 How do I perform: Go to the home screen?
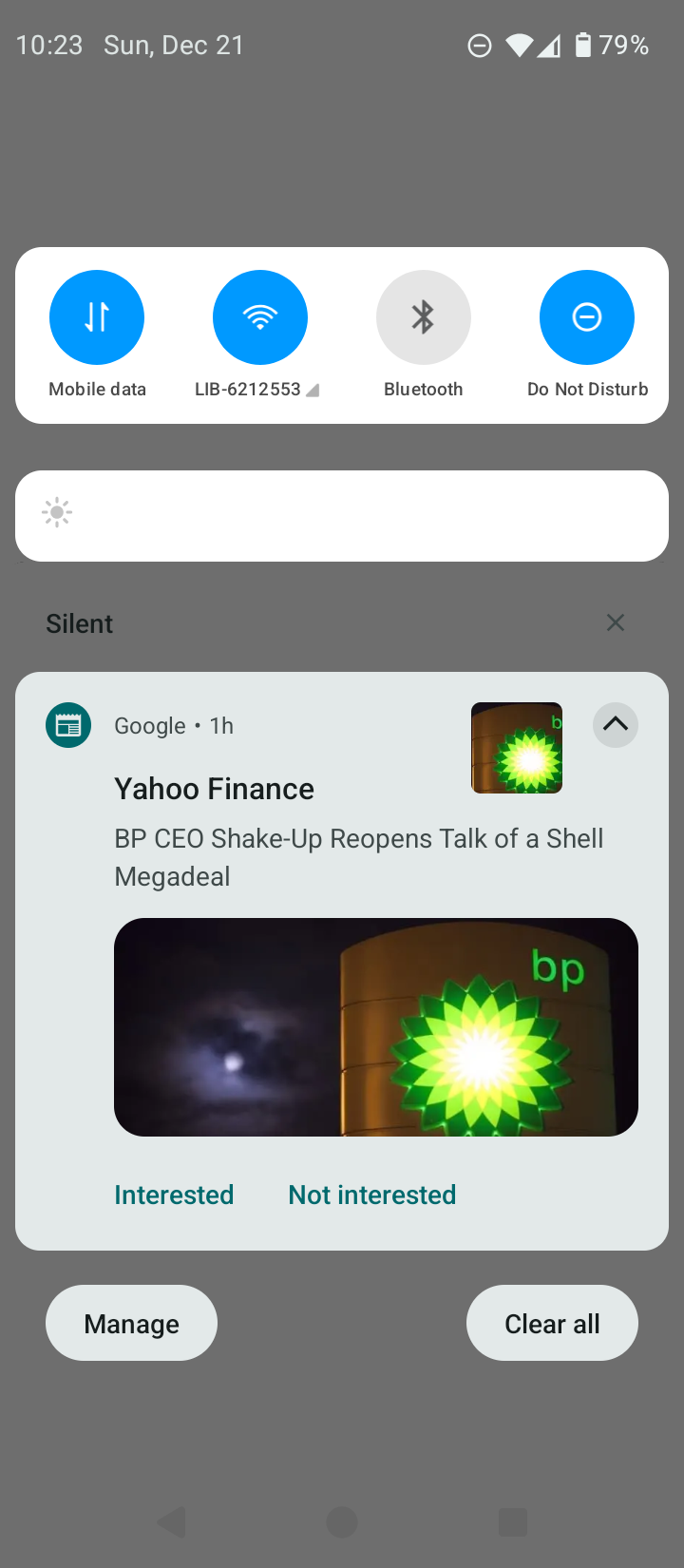tap(342, 1522)
